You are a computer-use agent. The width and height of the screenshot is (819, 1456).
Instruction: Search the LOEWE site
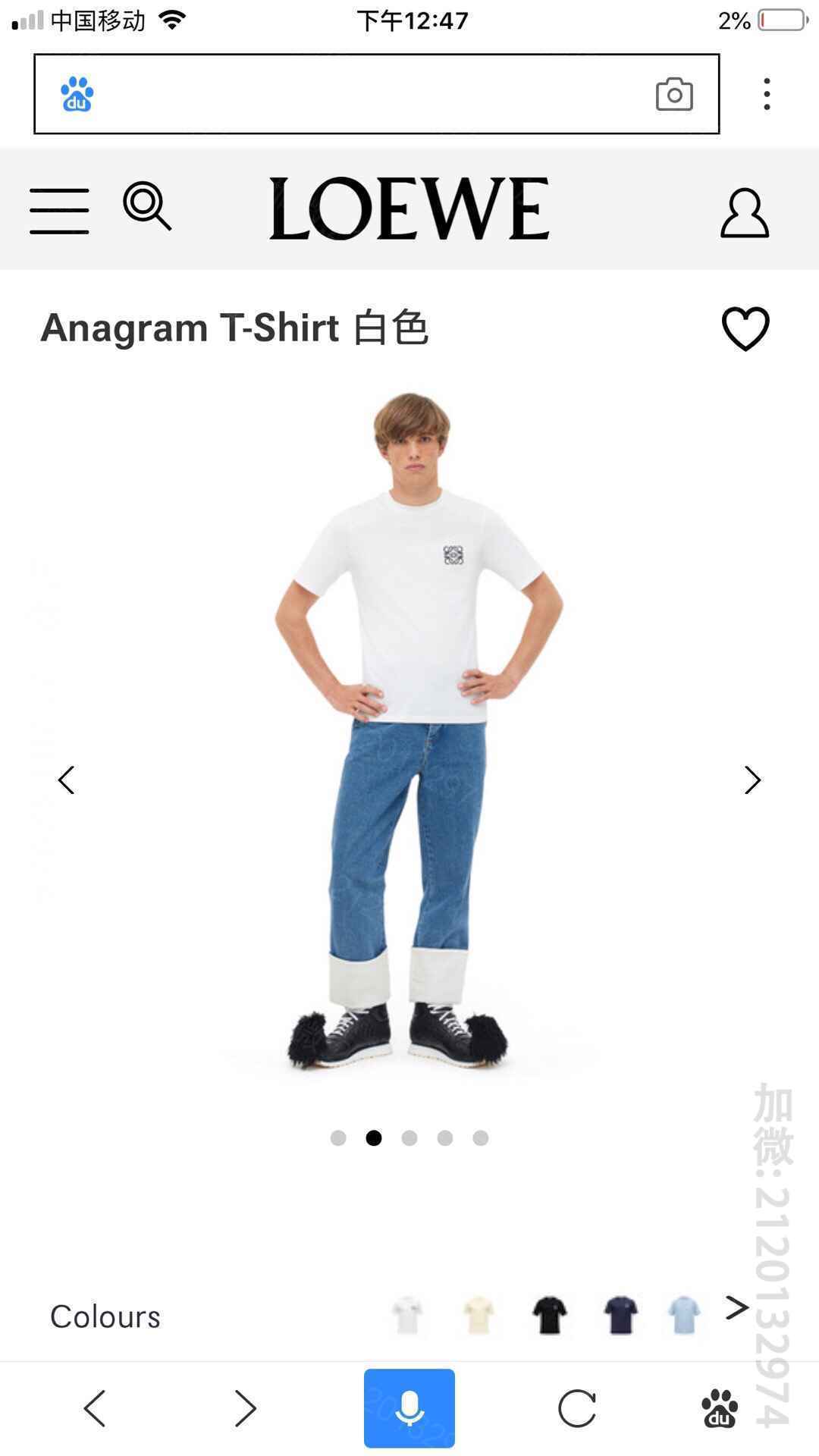click(147, 206)
